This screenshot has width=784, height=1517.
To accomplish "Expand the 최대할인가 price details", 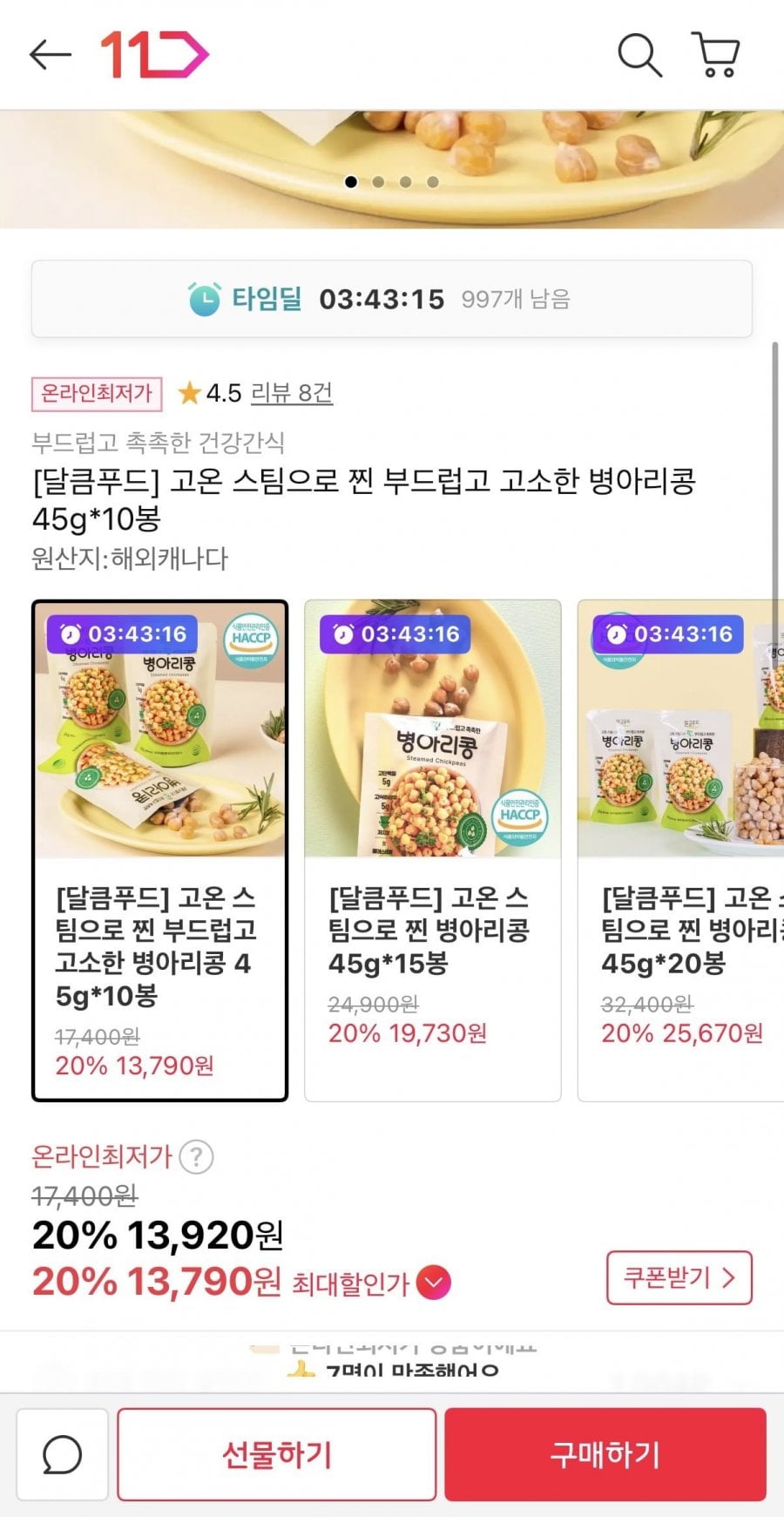I will [434, 1283].
